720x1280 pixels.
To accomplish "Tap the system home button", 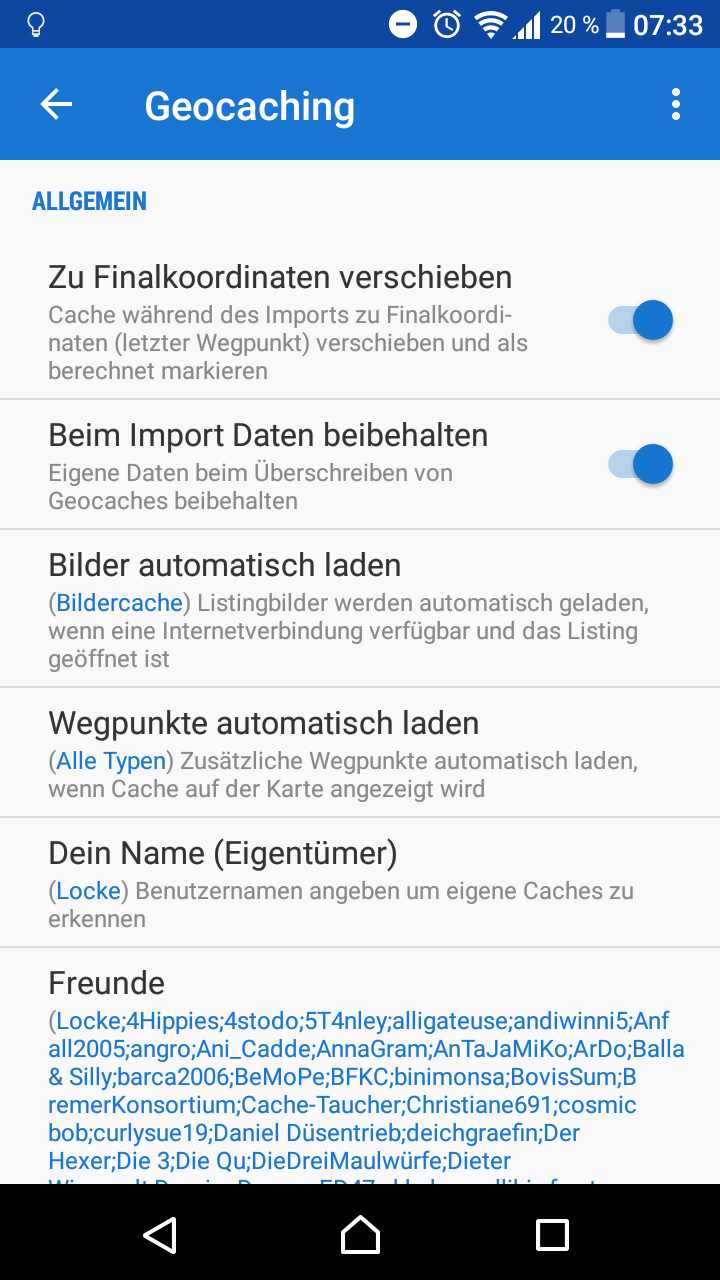I will [x=360, y=1234].
